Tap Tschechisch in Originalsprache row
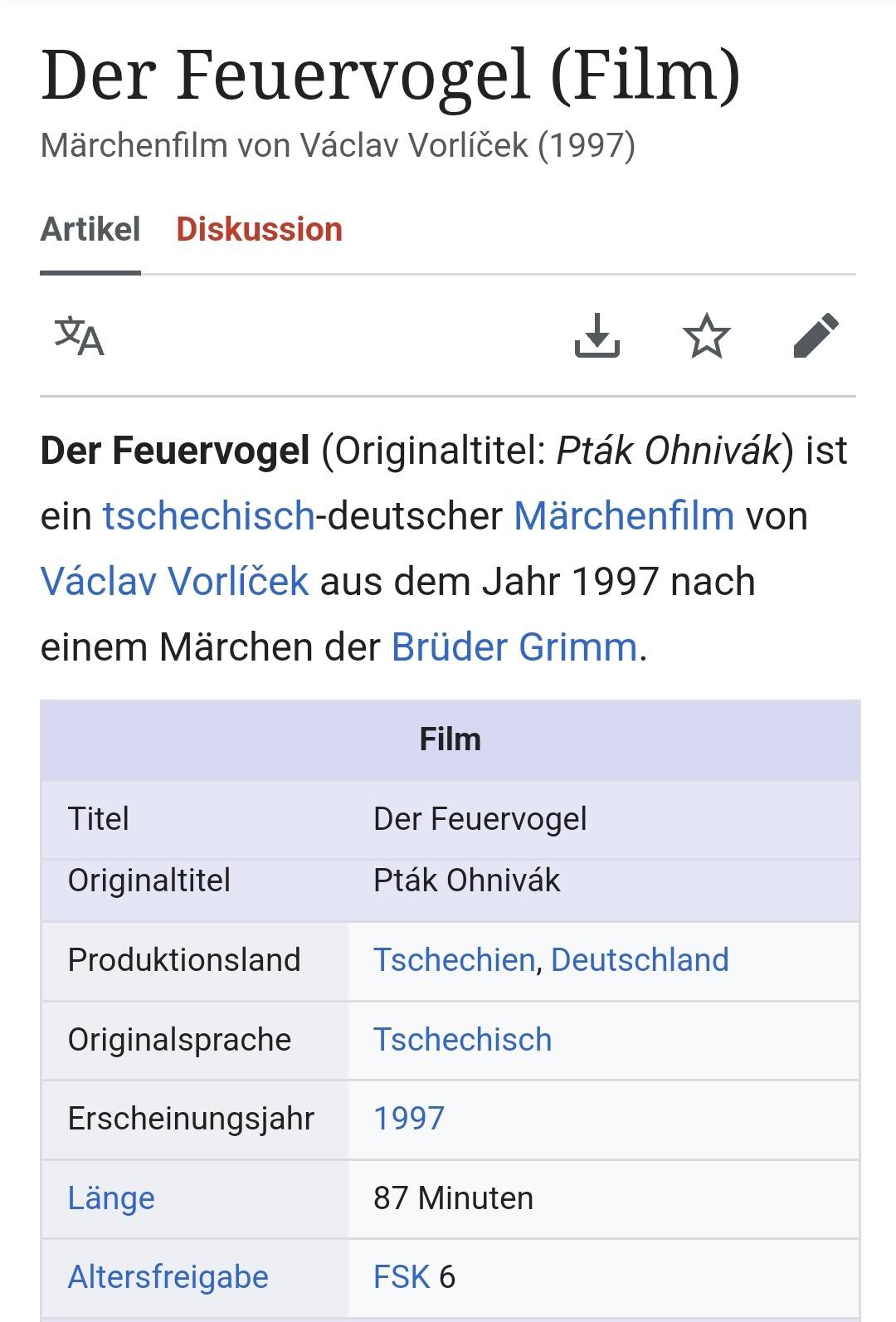Viewport: 896px width, 1322px height. (462, 1040)
